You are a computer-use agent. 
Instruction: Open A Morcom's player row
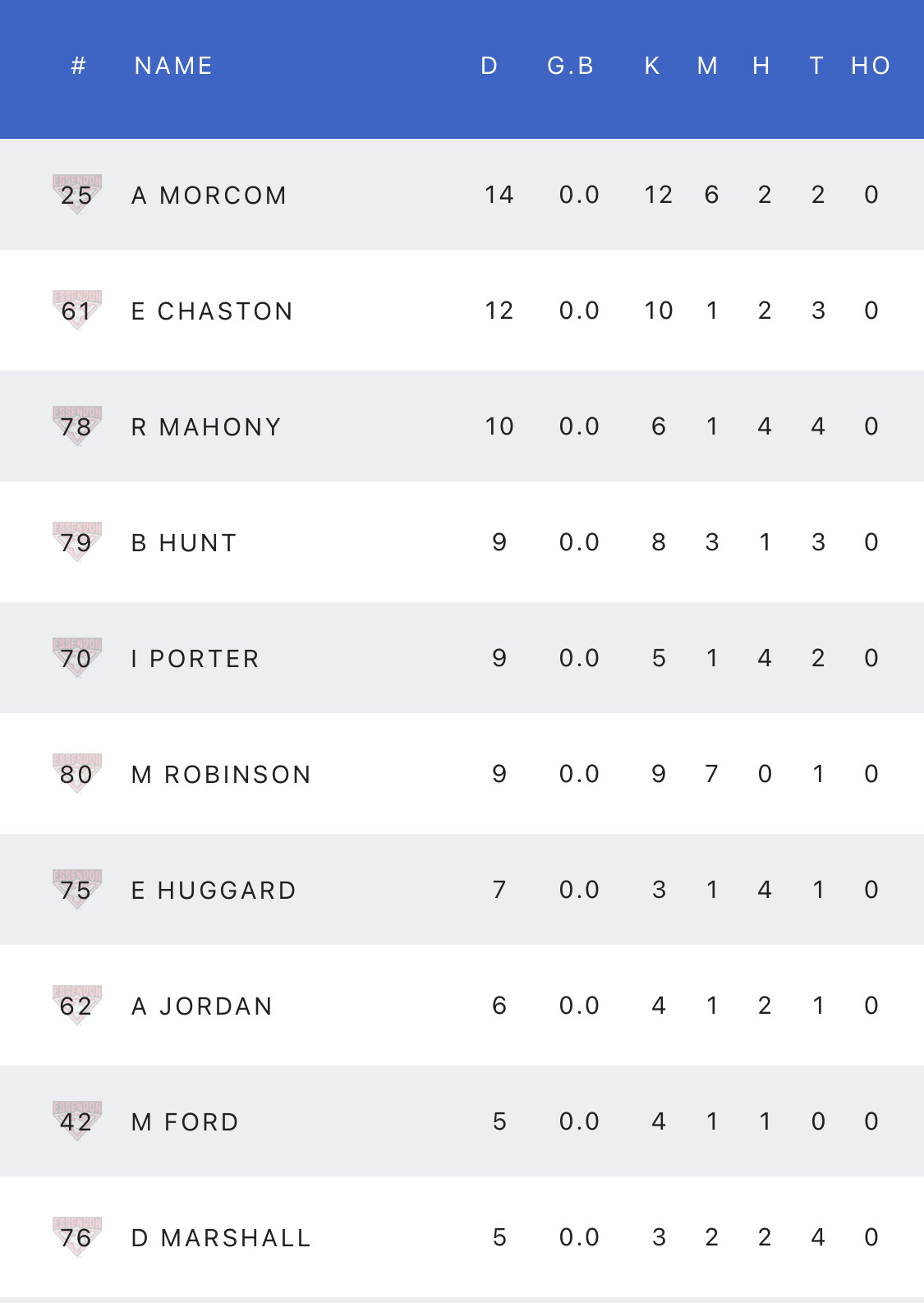pos(209,196)
